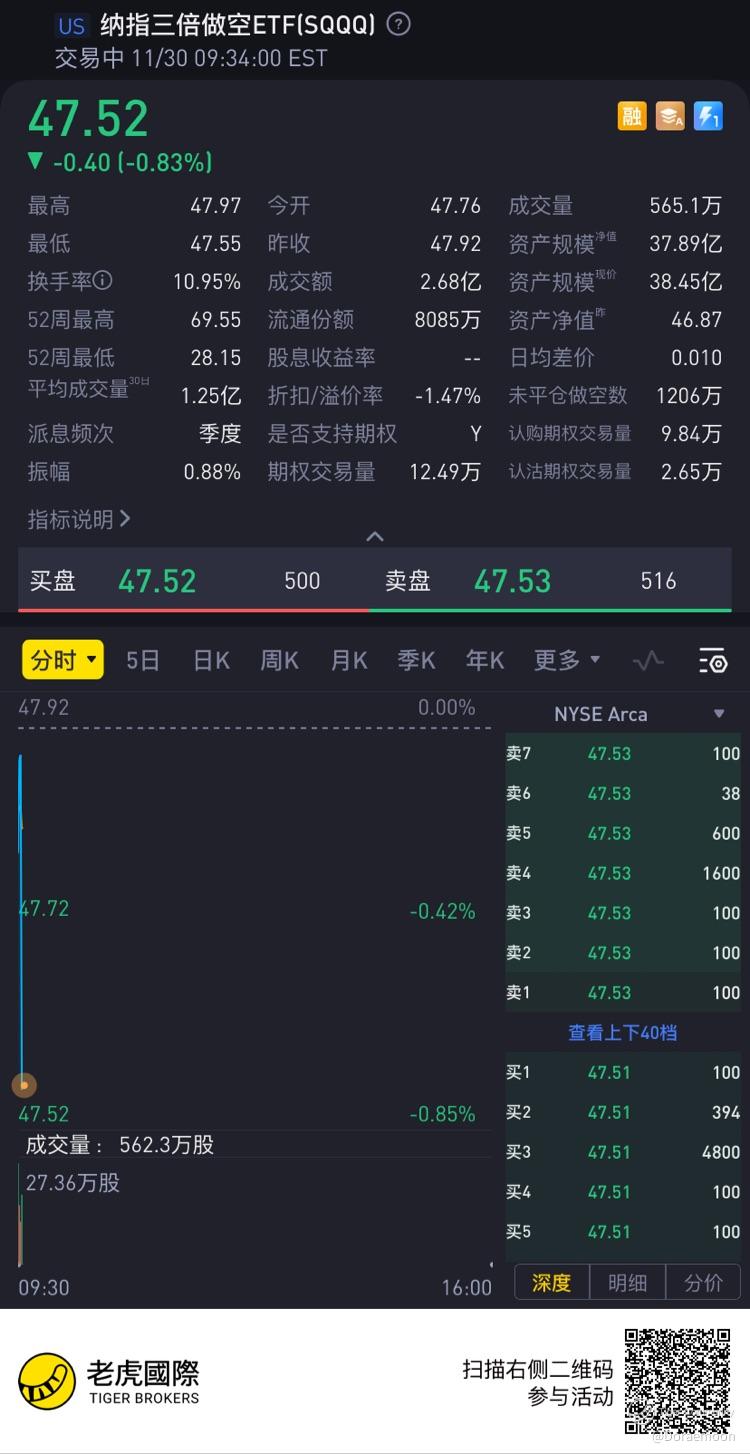Tap 查看上下40档 to view more depth levels

point(623,1032)
